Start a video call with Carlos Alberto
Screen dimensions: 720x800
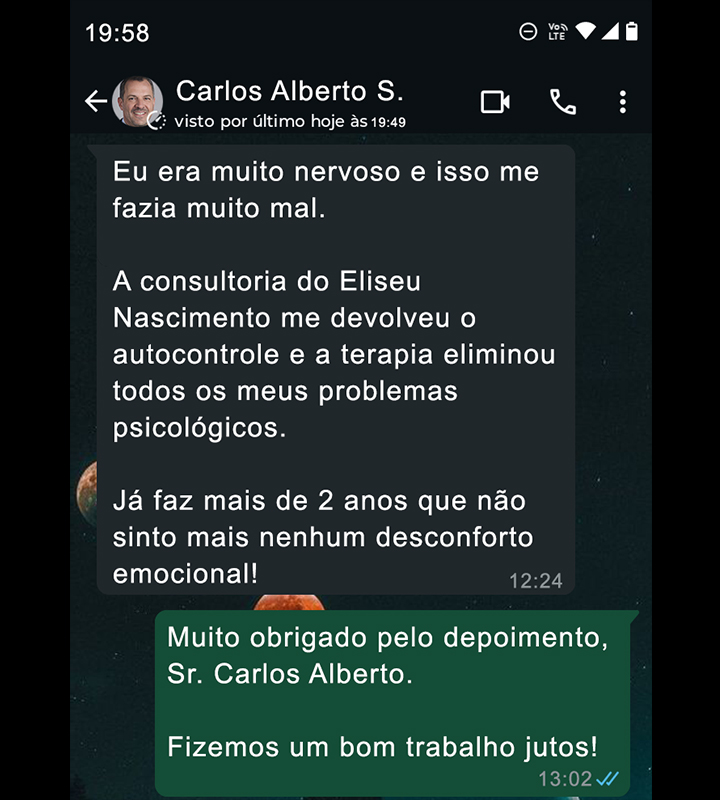(x=495, y=101)
